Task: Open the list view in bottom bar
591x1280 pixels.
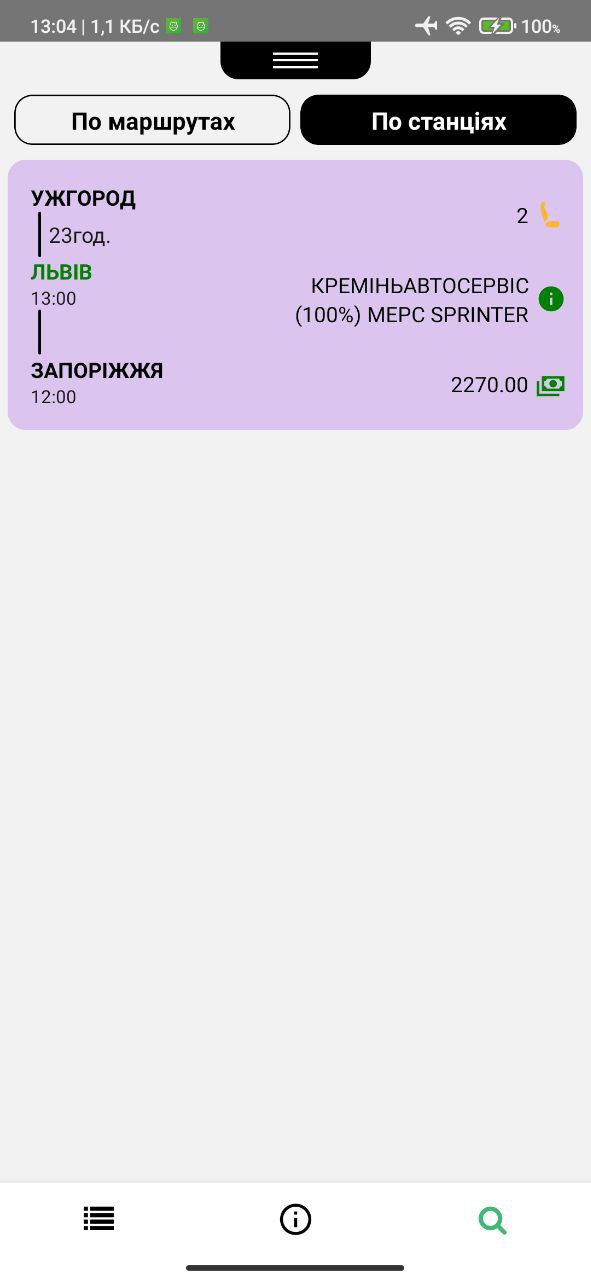Action: coord(99,1219)
